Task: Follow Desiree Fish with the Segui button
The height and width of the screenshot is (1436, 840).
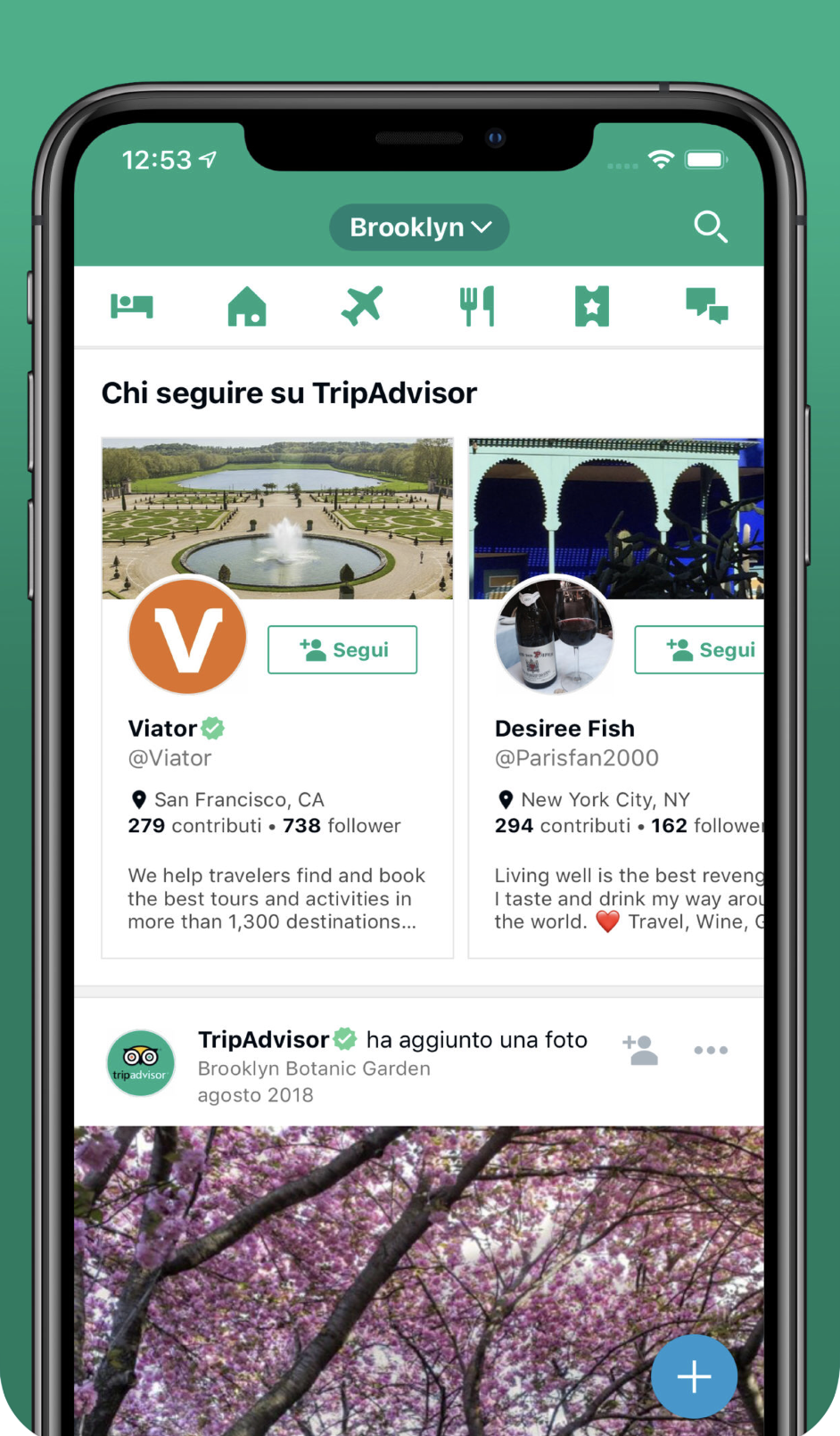Action: (699, 649)
